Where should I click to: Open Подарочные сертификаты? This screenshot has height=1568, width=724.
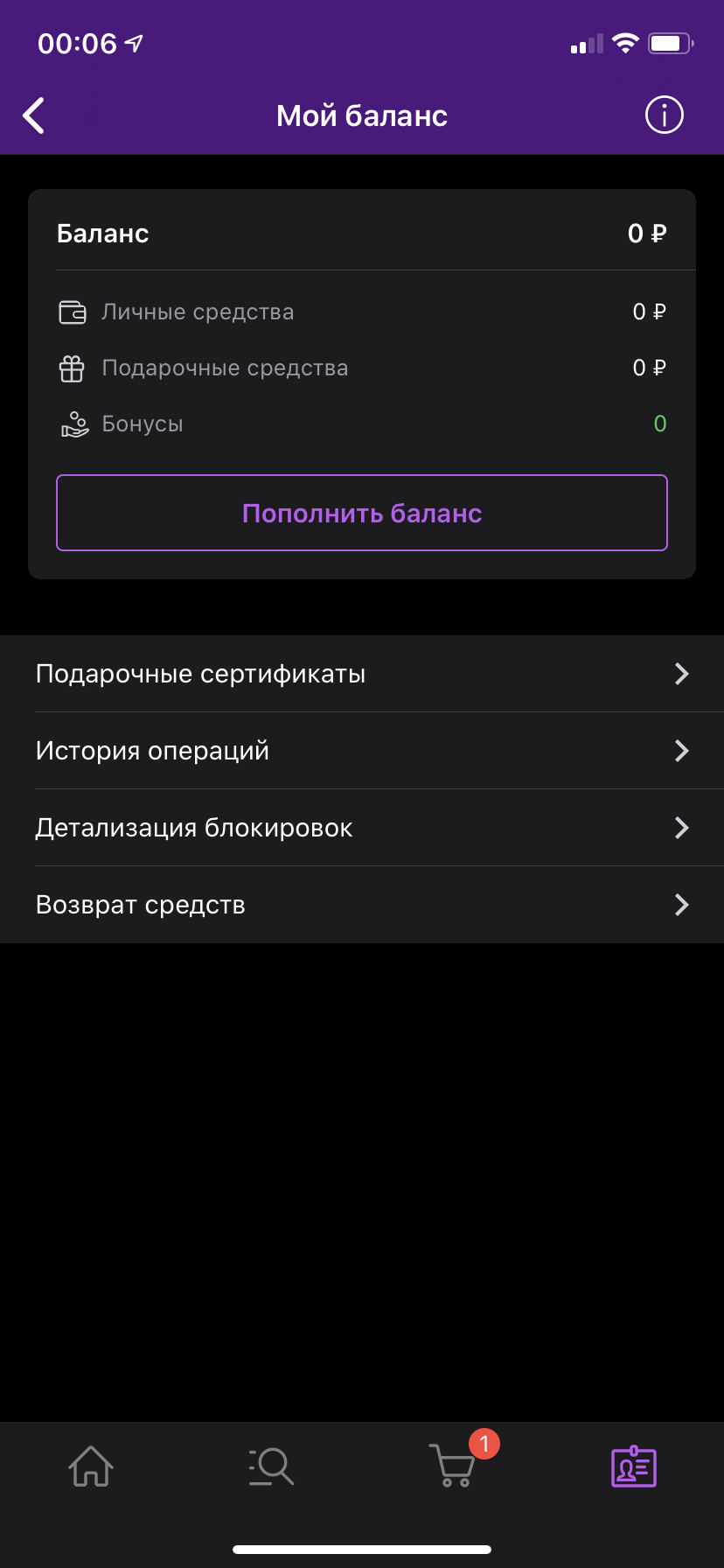362,674
